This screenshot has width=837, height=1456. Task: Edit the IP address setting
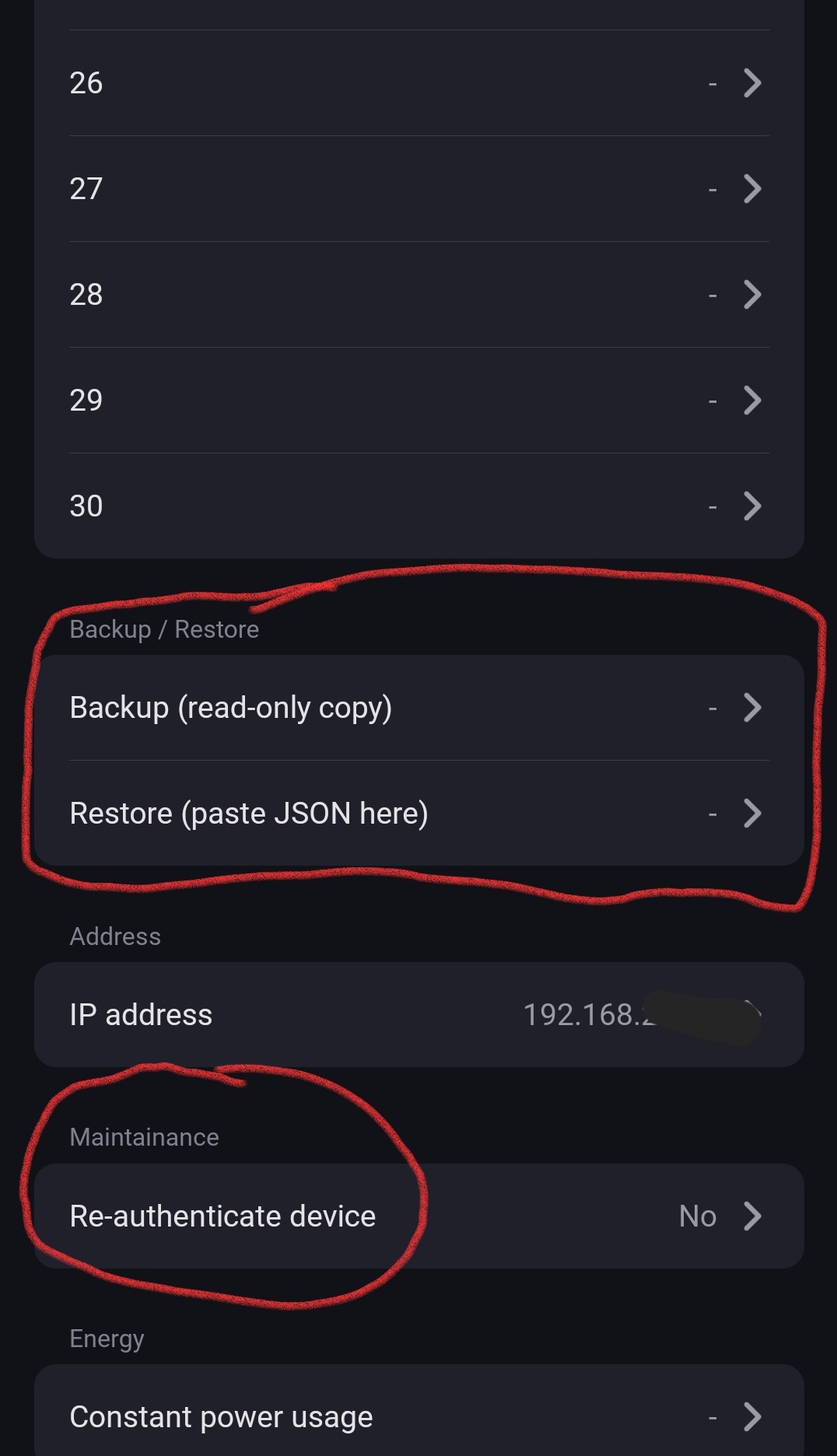(x=418, y=1015)
